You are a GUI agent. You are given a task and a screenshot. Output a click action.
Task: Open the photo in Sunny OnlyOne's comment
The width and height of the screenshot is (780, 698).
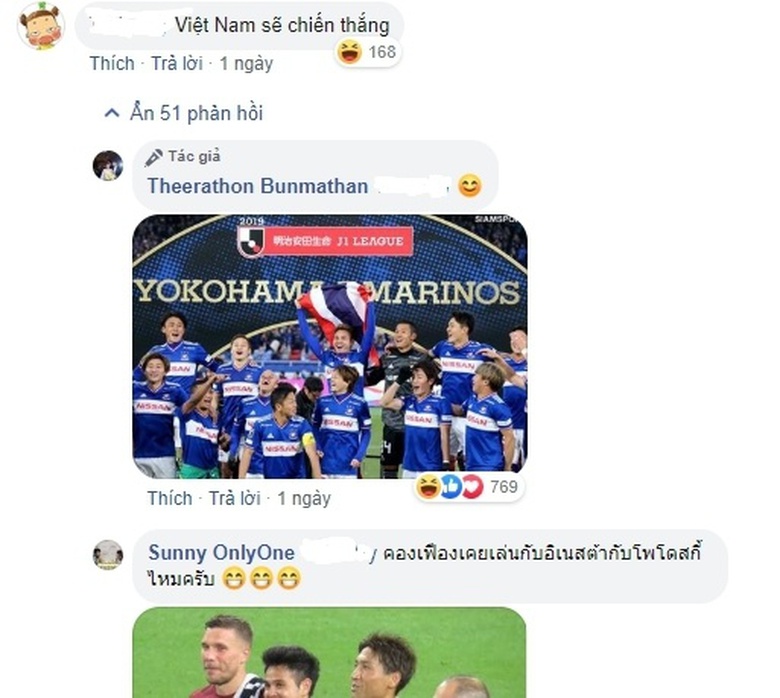tap(330, 653)
